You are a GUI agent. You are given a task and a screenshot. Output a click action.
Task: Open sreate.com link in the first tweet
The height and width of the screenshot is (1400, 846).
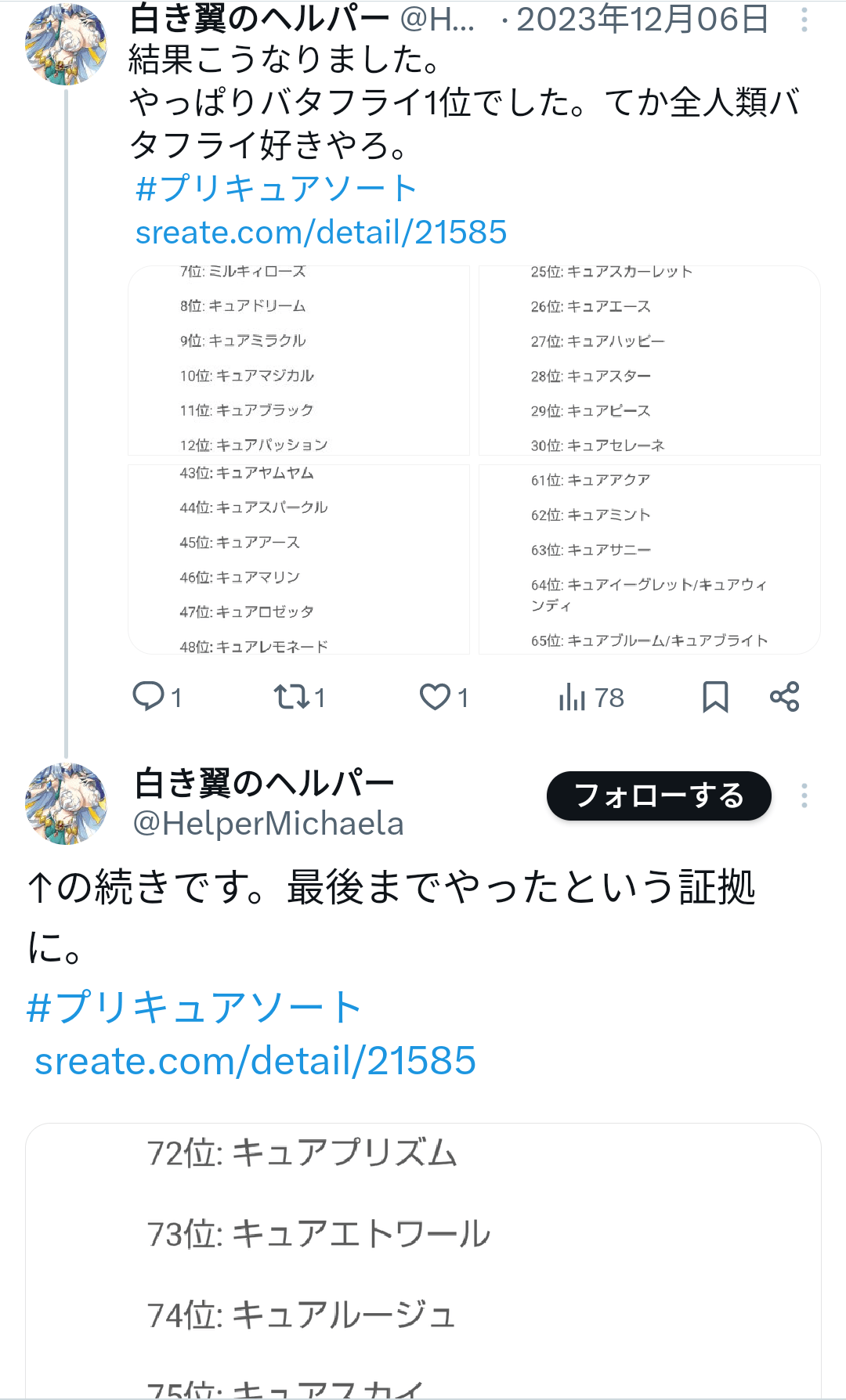tap(321, 233)
